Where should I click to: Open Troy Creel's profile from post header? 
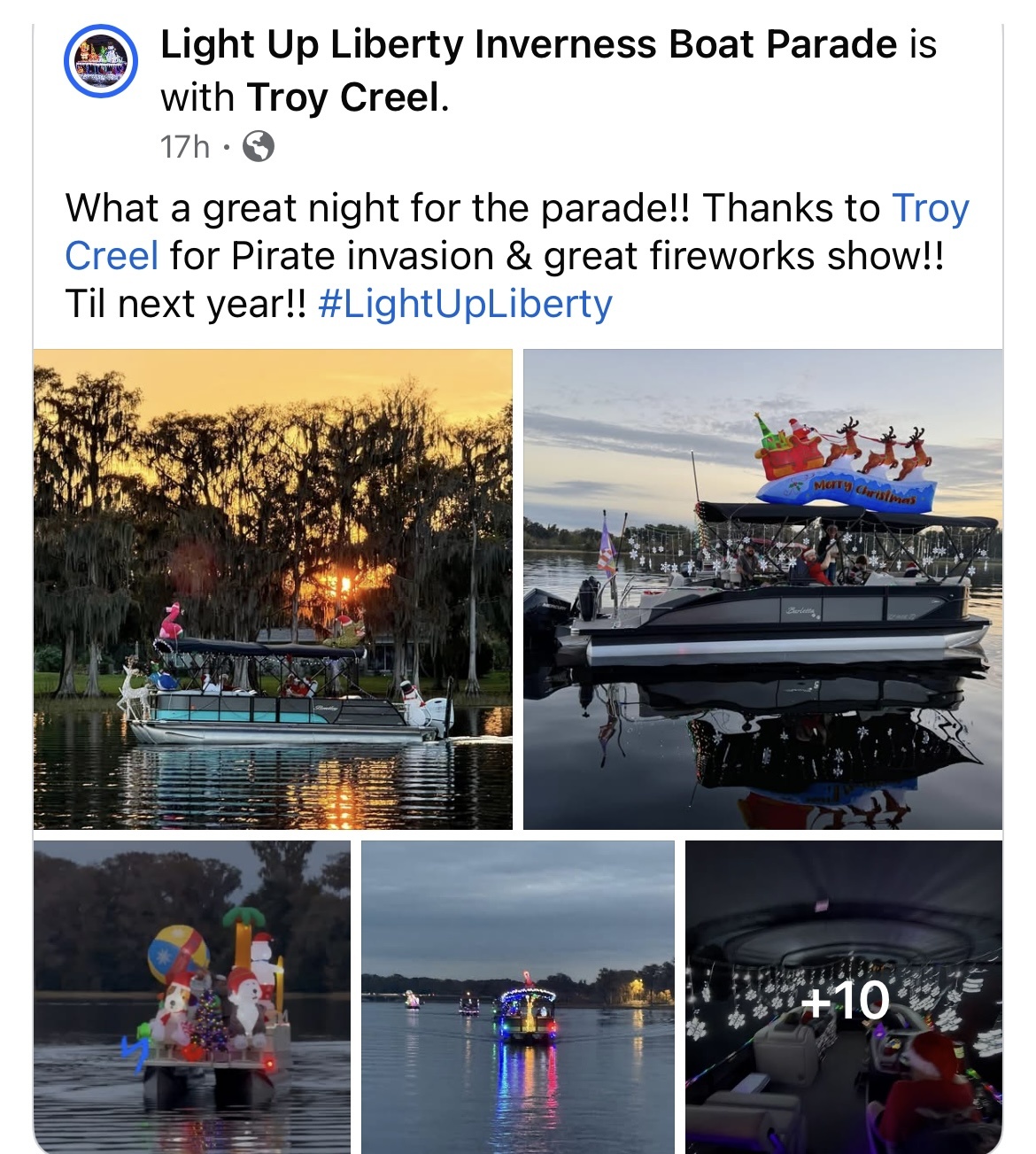coord(344,97)
